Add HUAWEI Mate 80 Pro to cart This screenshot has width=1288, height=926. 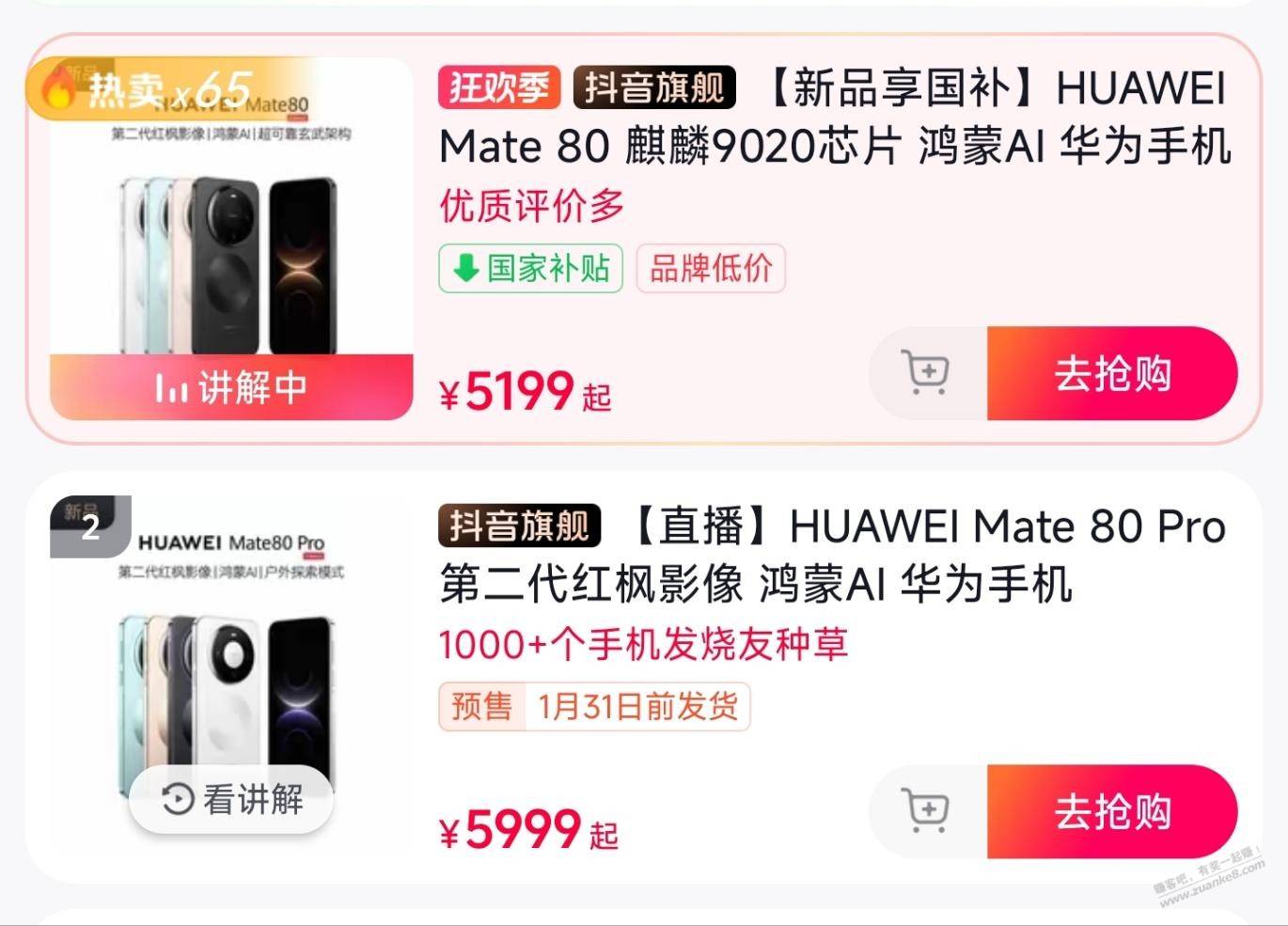pyautogui.click(x=927, y=811)
